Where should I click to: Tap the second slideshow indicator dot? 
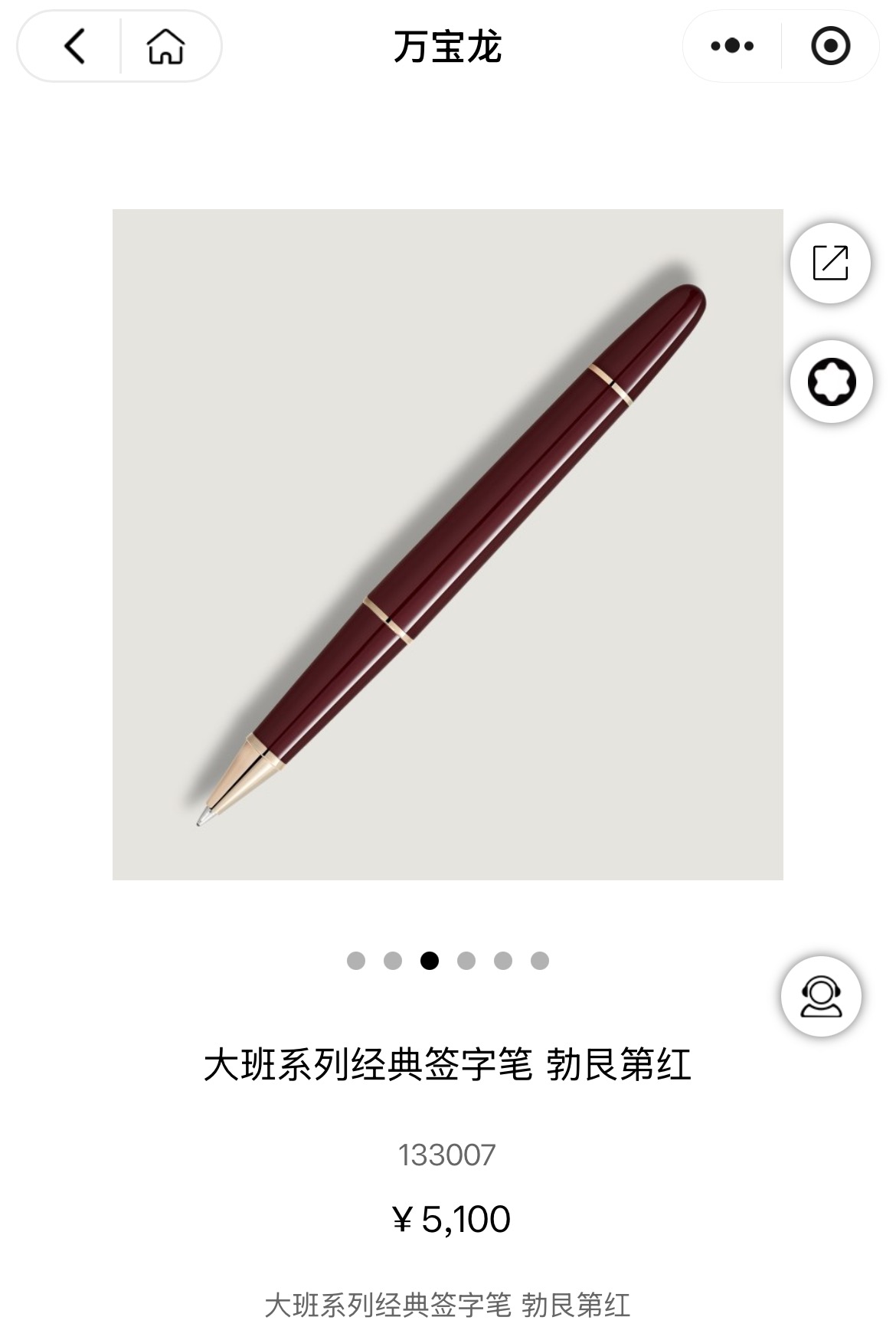click(393, 958)
